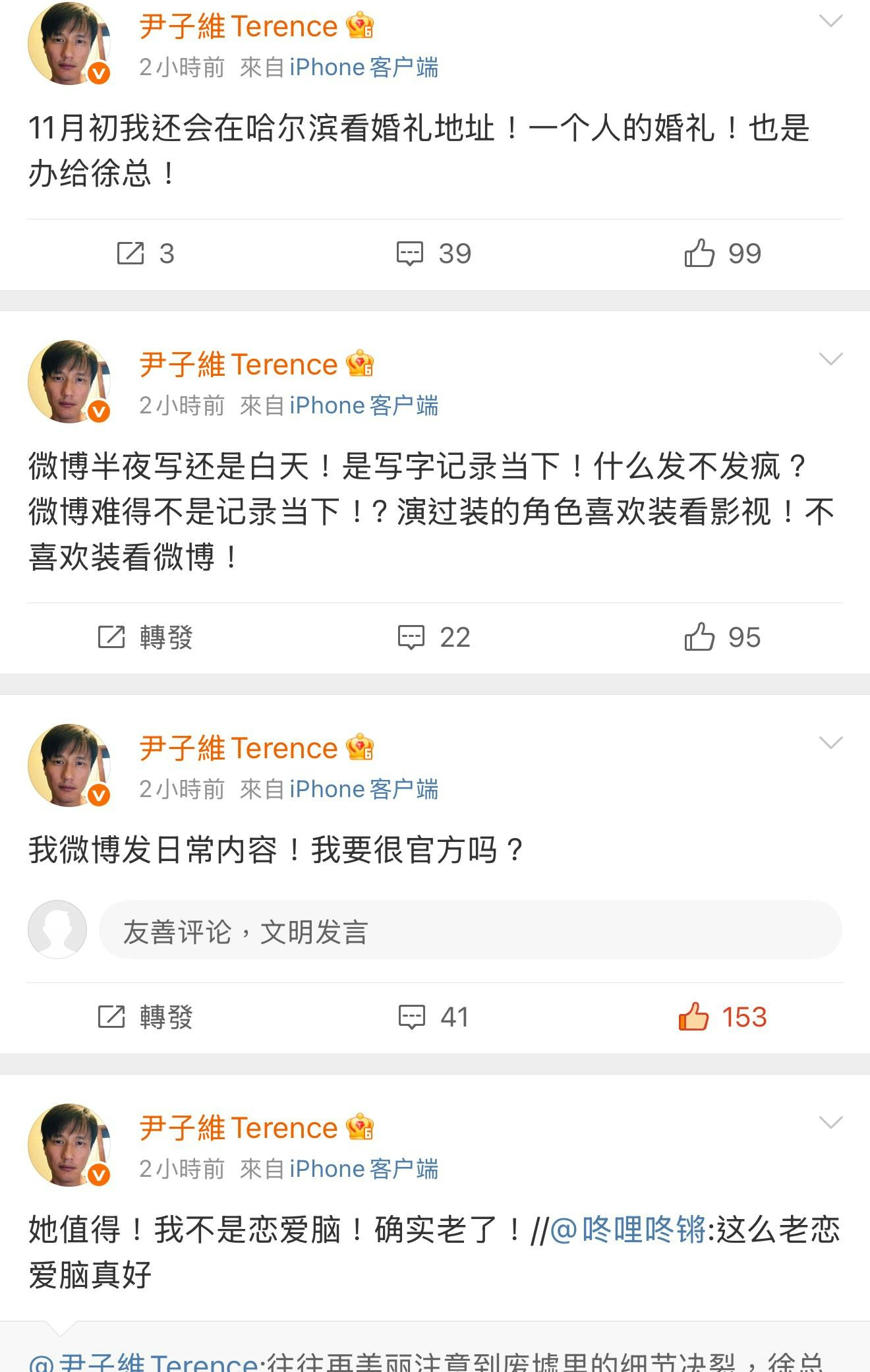The height and width of the screenshot is (1372, 870).
Task: Tap the 友善评论，文明发言 comment field
Action: point(469,930)
